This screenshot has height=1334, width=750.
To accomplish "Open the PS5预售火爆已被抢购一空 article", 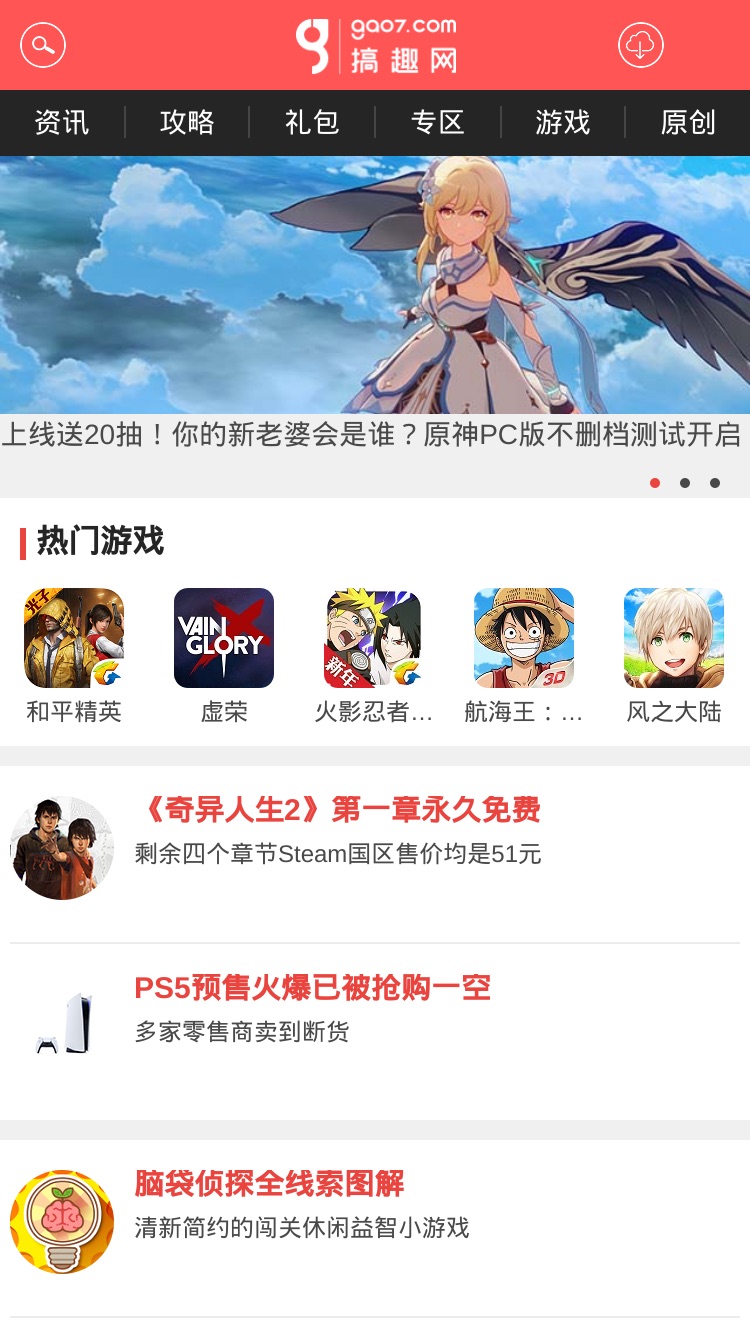I will (x=375, y=1030).
